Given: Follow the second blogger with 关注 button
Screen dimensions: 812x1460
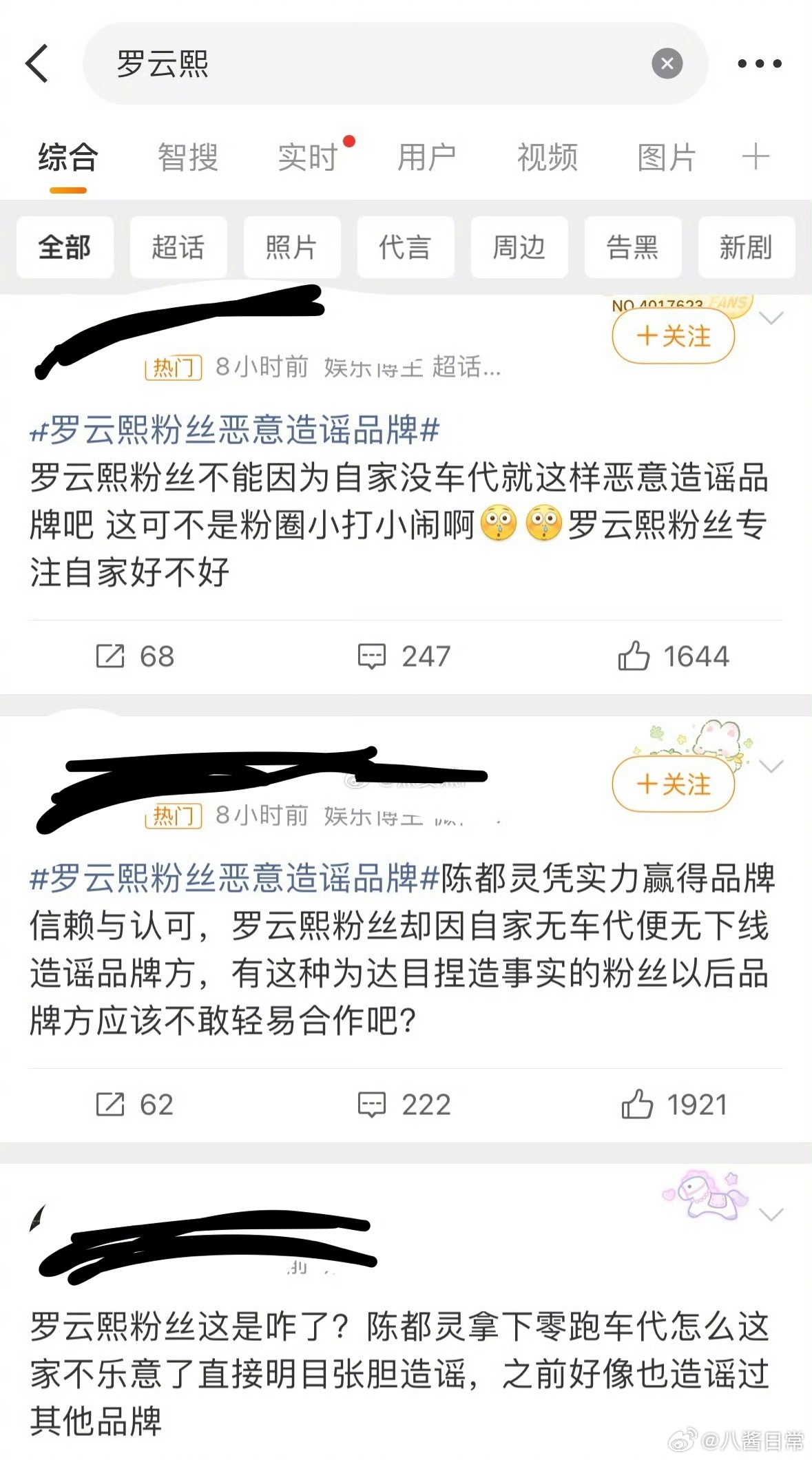Looking at the screenshot, I should [673, 783].
